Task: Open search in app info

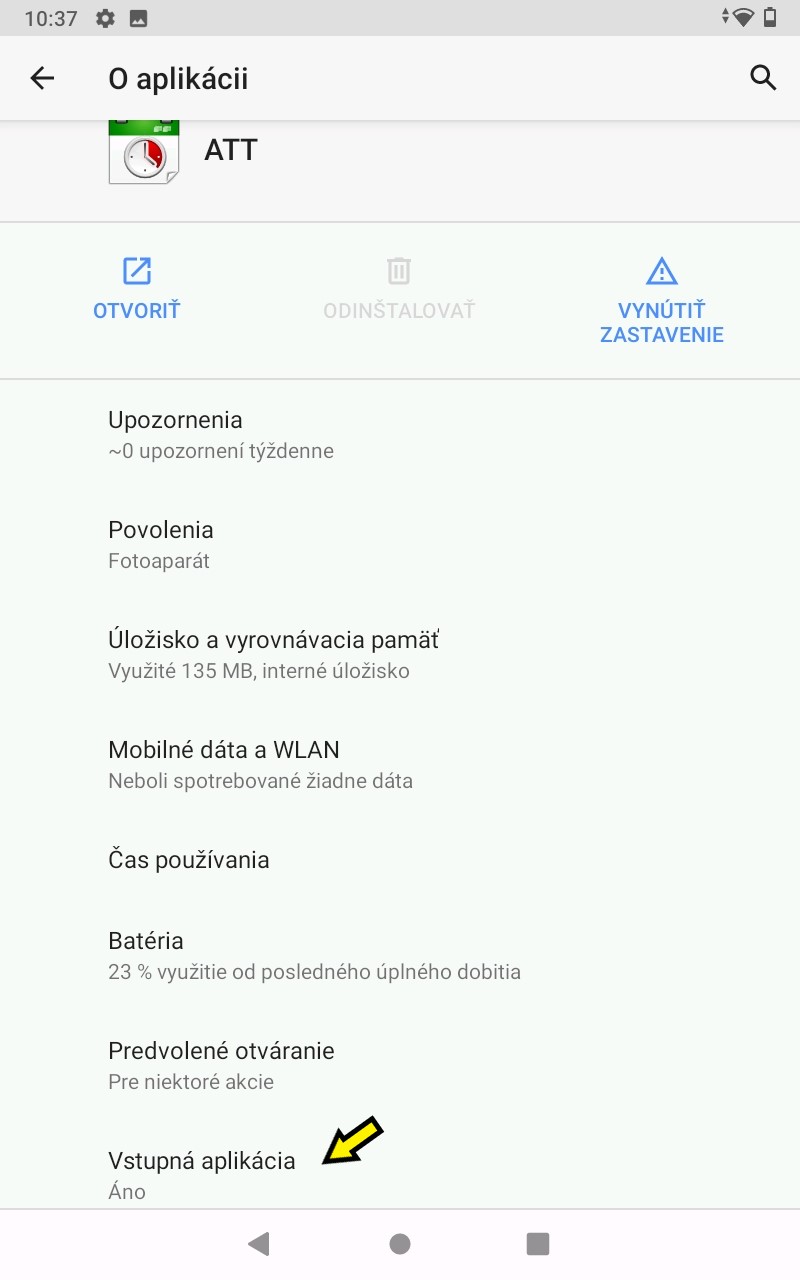Action: pyautogui.click(x=763, y=78)
